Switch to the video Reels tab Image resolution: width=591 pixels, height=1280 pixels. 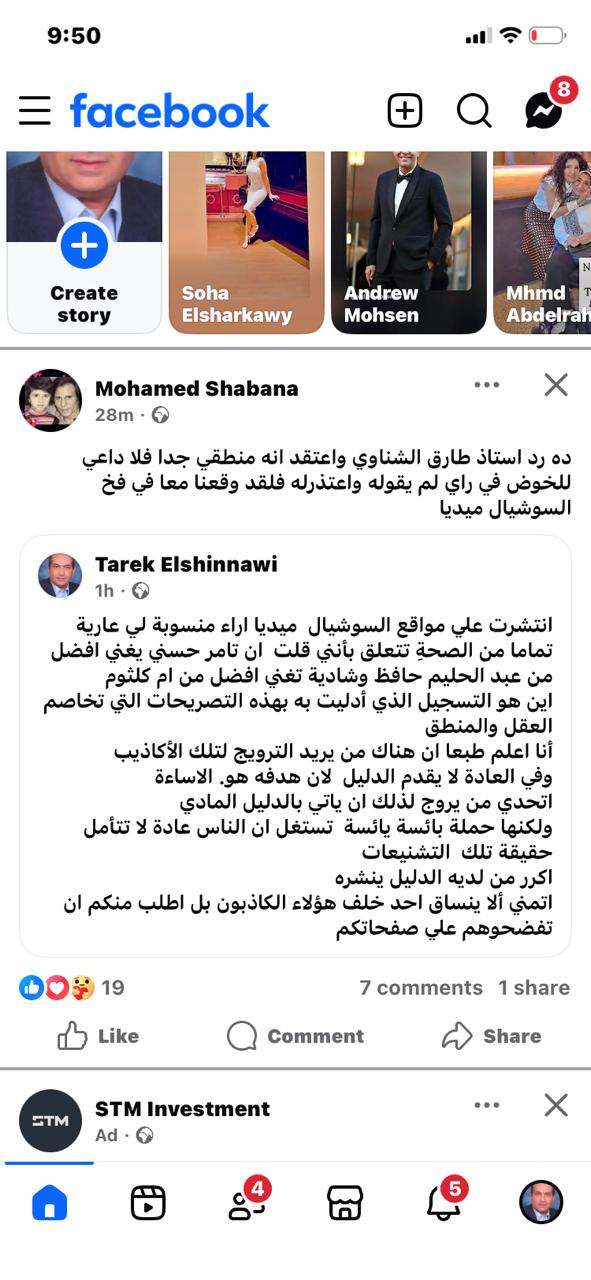click(x=148, y=1203)
